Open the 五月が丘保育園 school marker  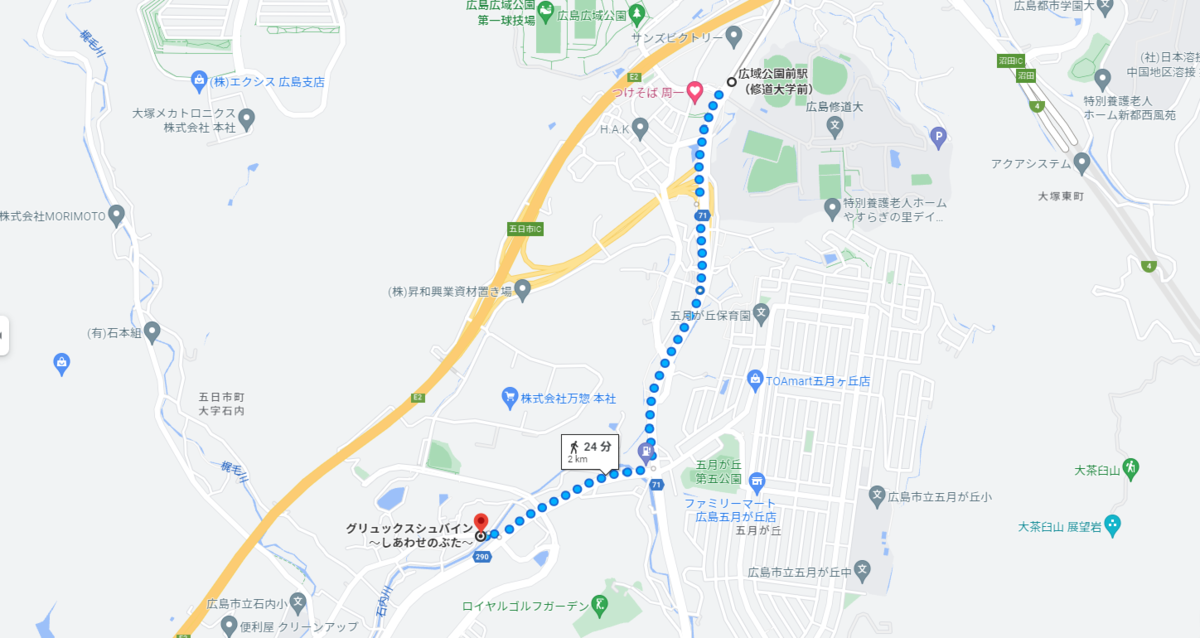point(762,314)
